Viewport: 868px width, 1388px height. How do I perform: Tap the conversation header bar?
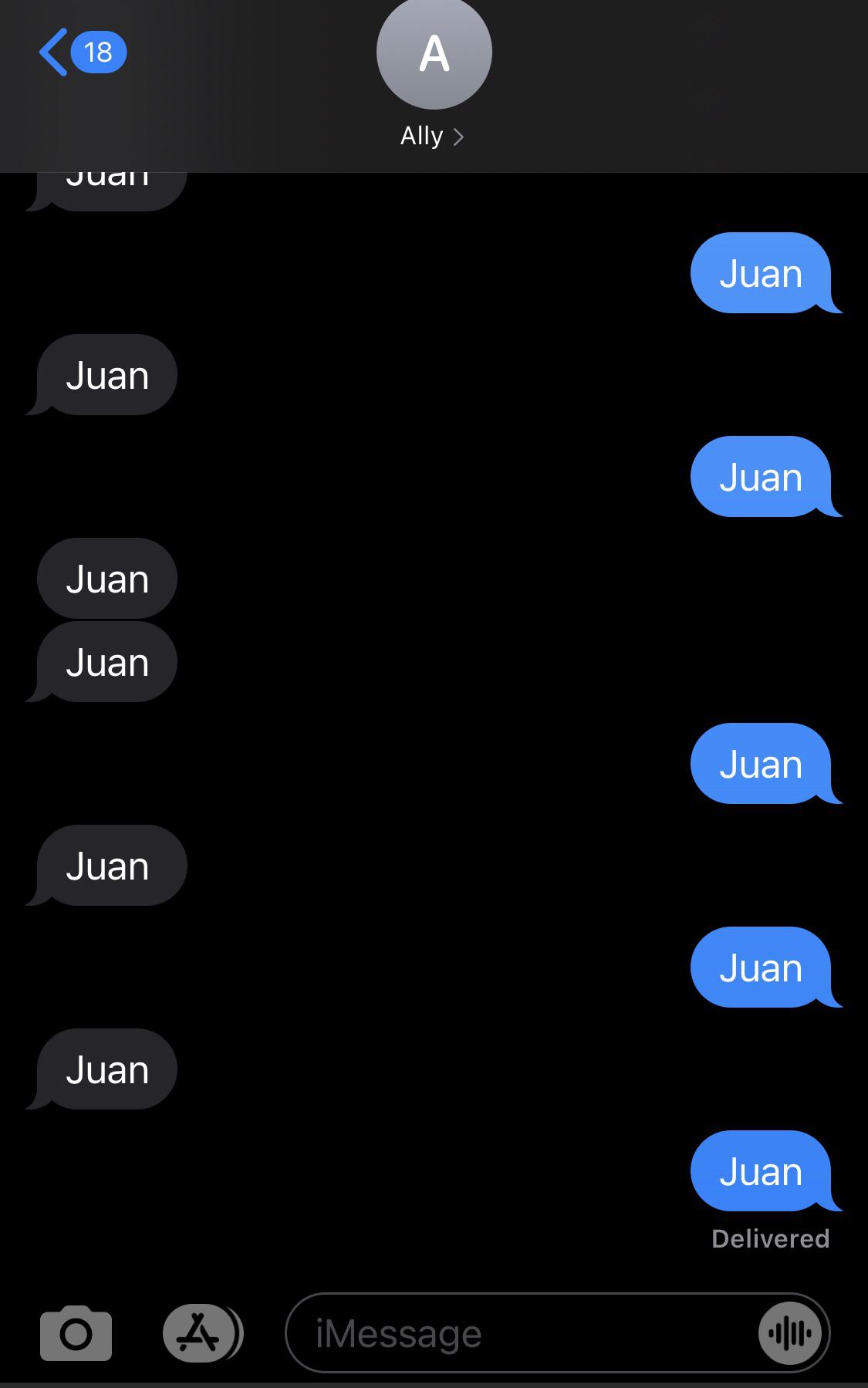(434, 85)
